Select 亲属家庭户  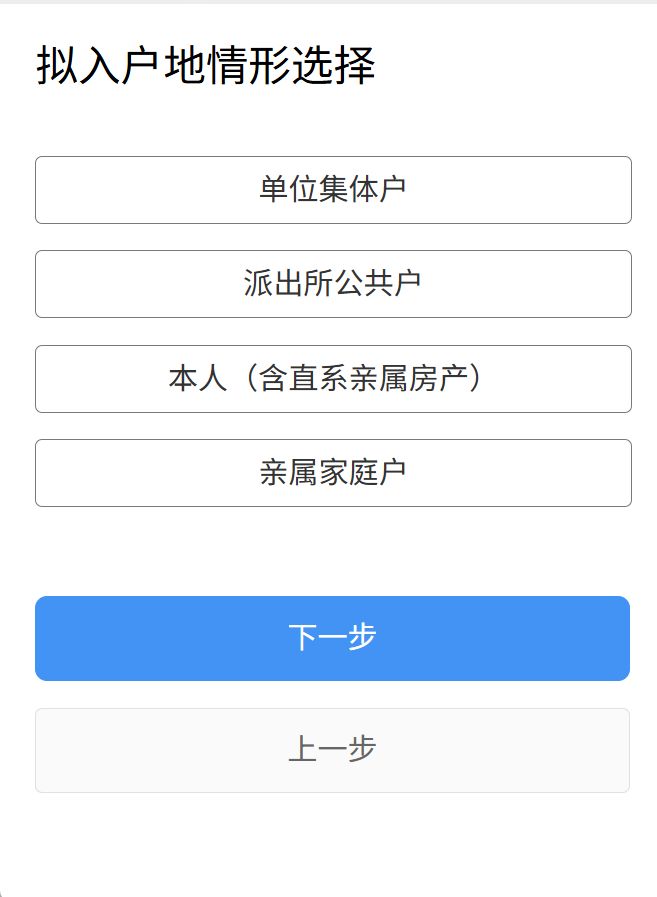pyautogui.click(x=333, y=473)
